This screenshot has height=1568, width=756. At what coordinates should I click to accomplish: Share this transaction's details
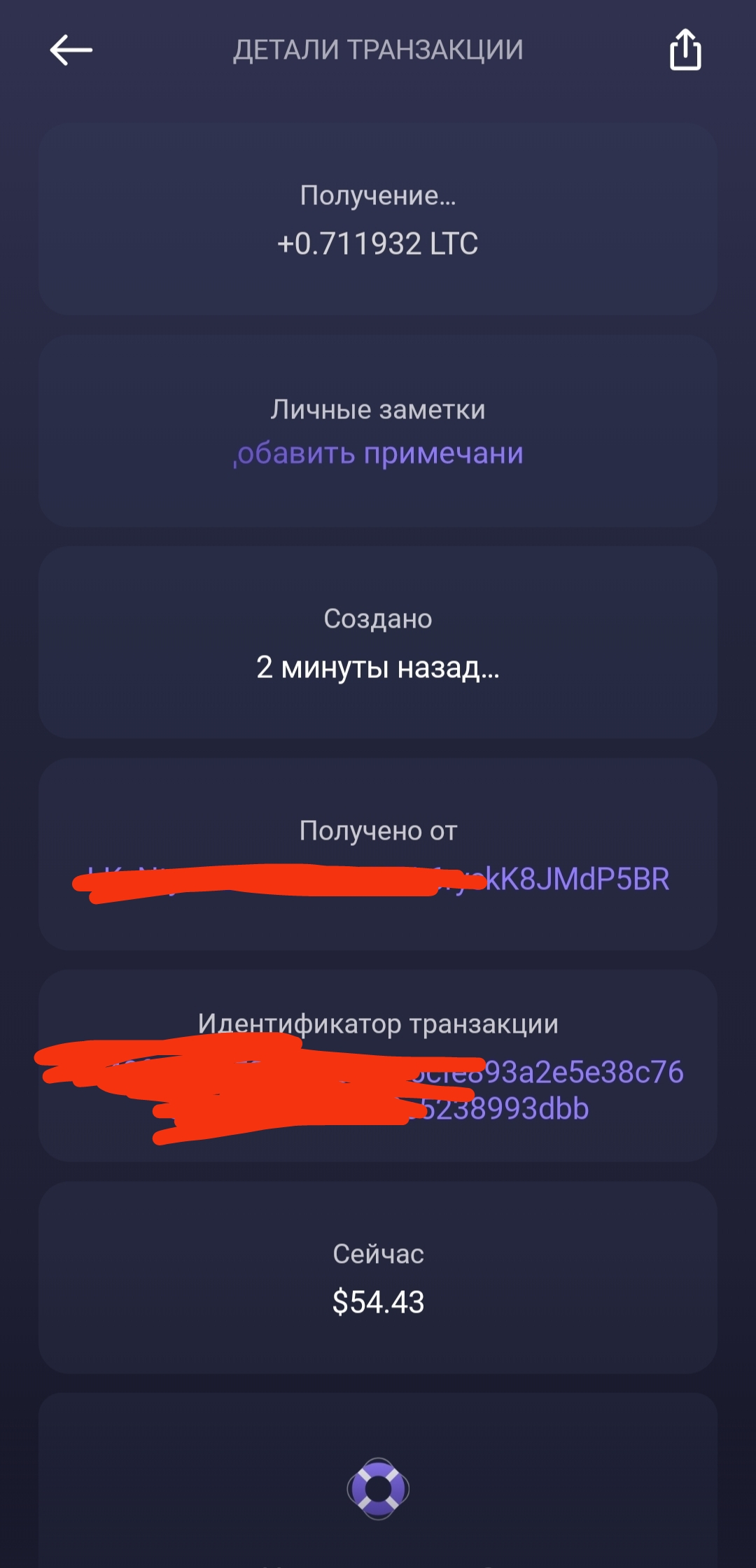click(x=685, y=50)
